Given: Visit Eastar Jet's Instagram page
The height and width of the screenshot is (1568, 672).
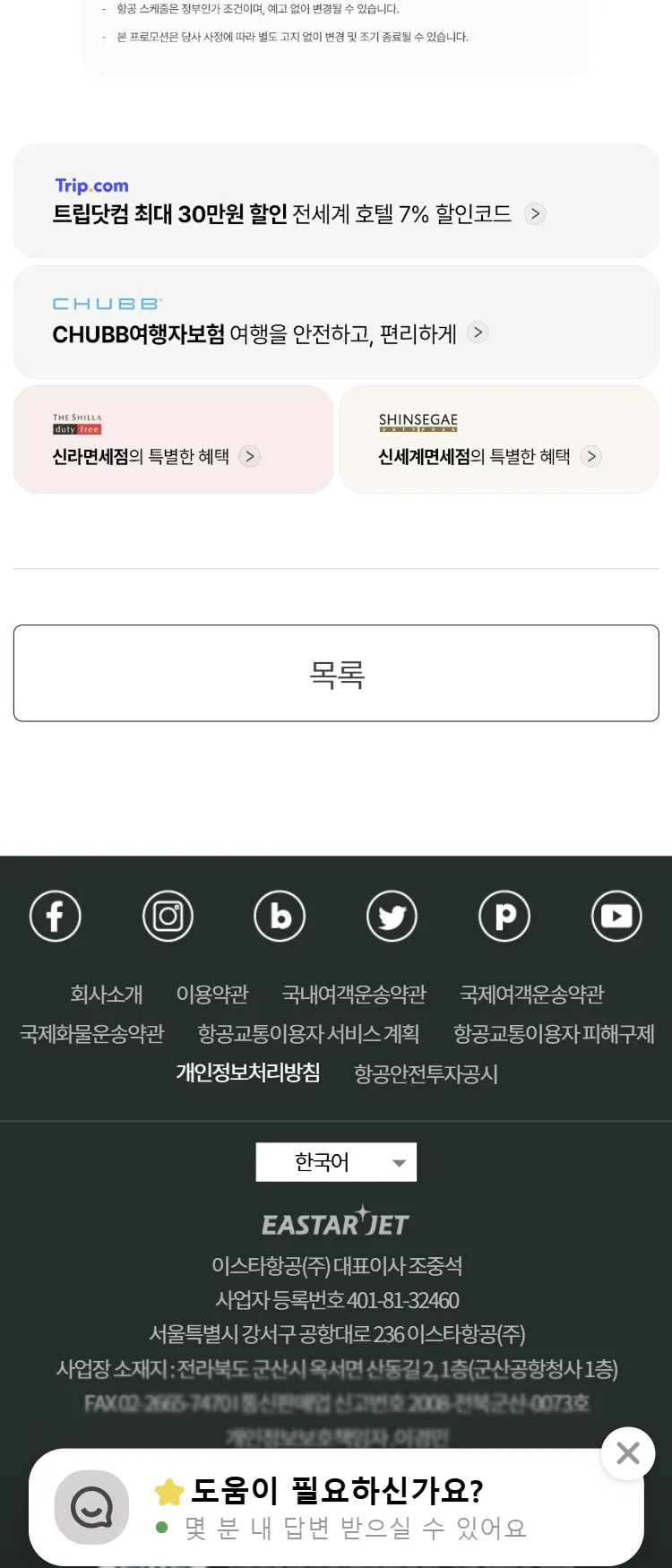Looking at the screenshot, I should (168, 916).
